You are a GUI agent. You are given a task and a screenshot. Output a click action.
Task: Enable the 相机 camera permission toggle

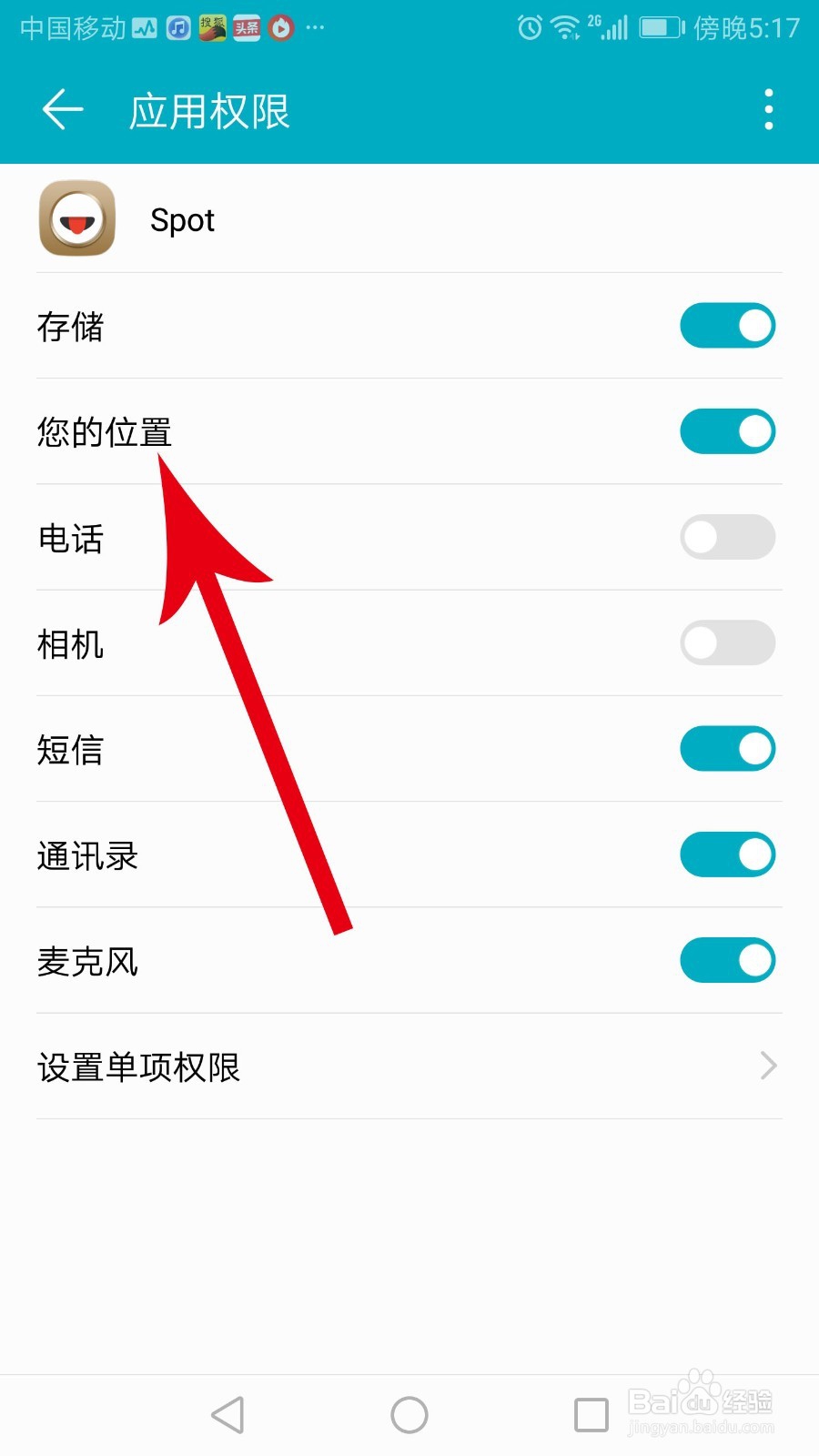727,642
